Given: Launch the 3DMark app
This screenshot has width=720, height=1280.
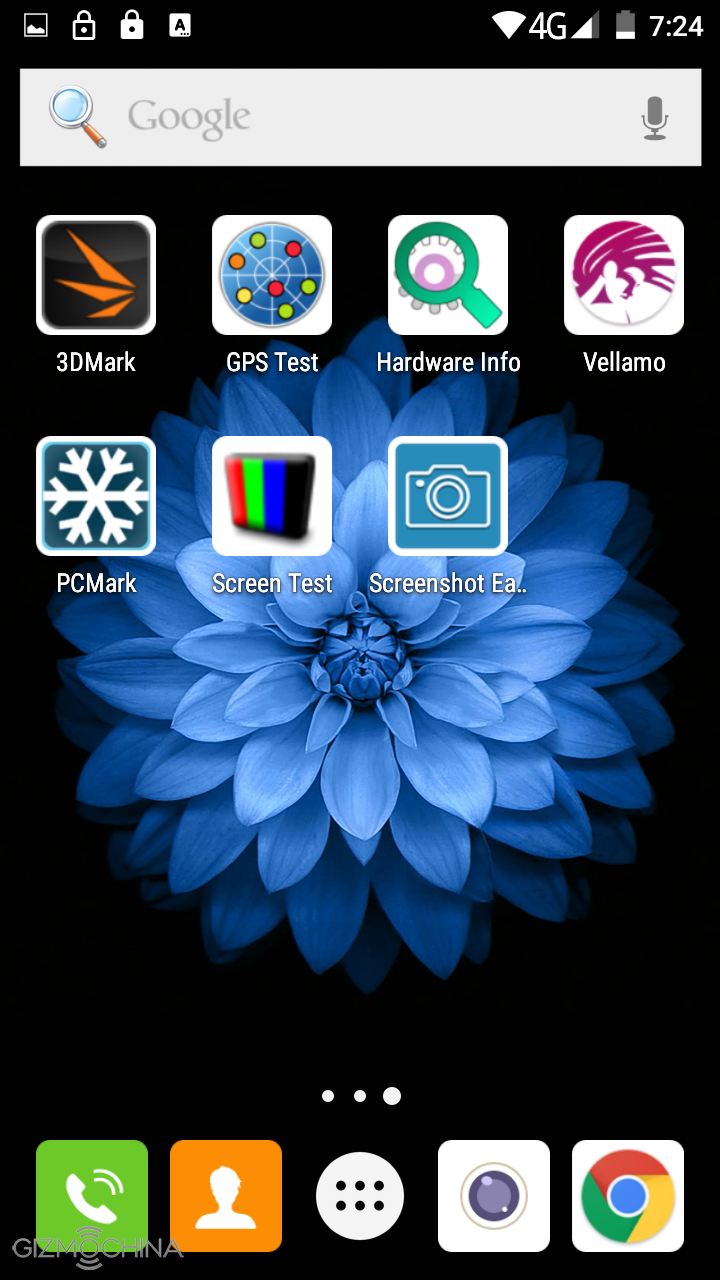Looking at the screenshot, I should tap(96, 276).
